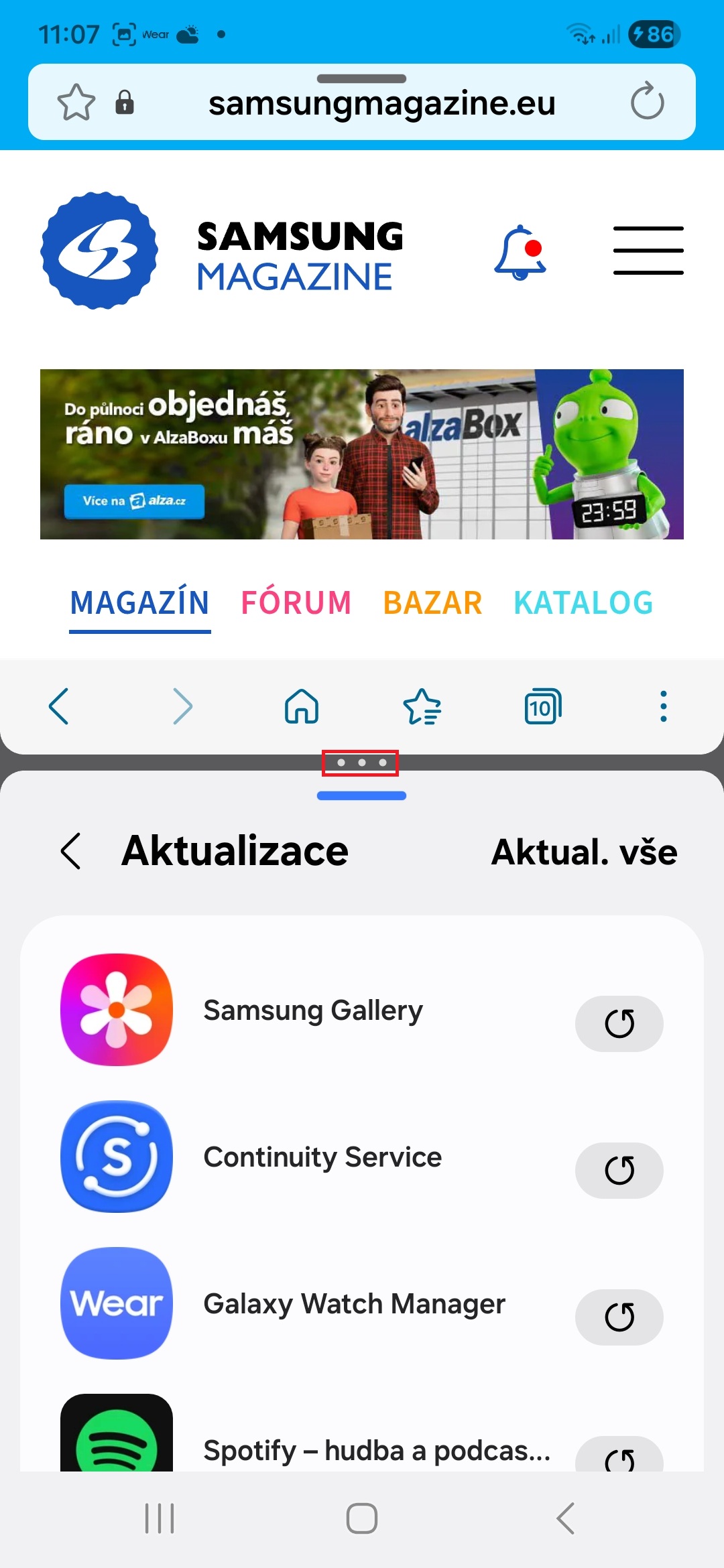This screenshot has height=1568, width=724.
Task: Switch to the KATALOG tab
Action: click(583, 602)
